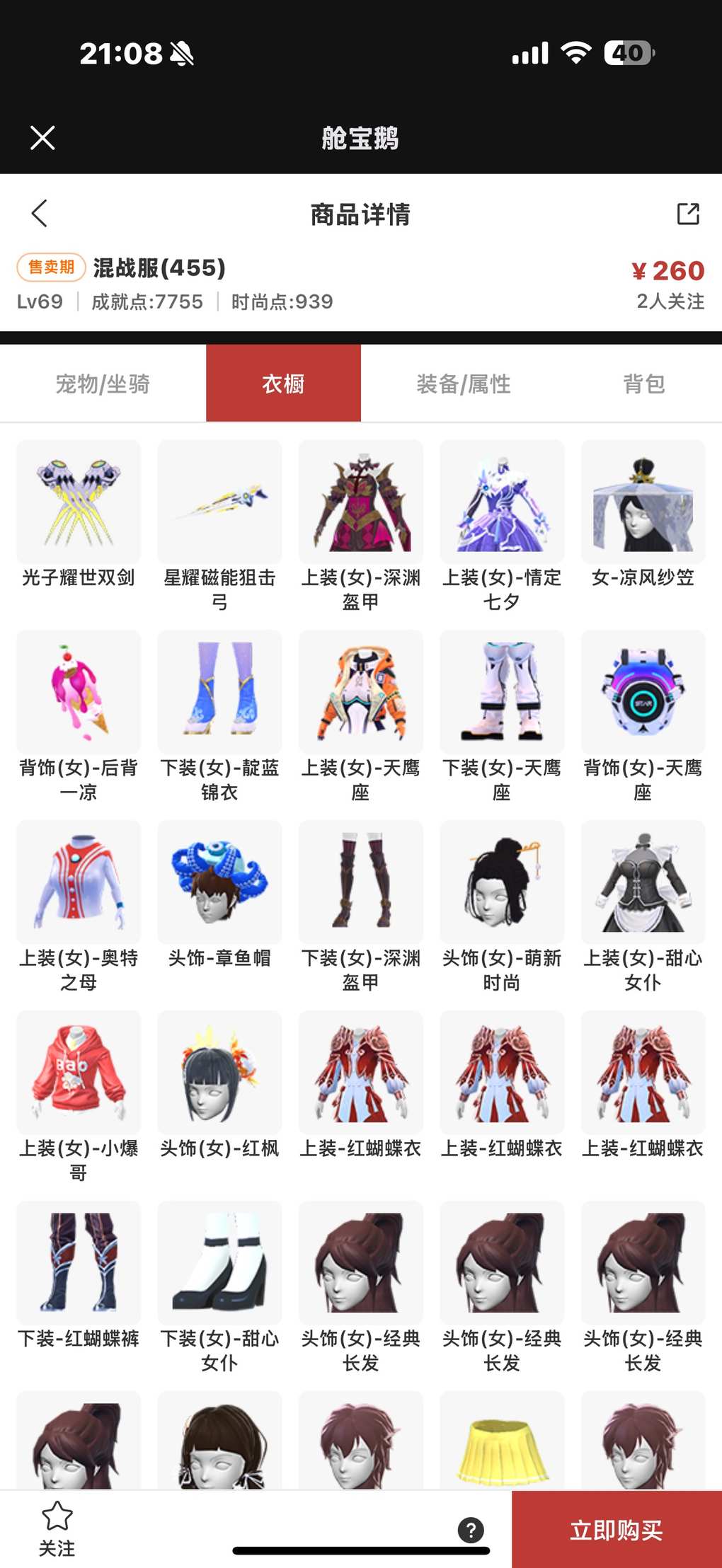This screenshot has height=1568, width=722.
Task: Go back from 商品详情 page
Action: 40,213
